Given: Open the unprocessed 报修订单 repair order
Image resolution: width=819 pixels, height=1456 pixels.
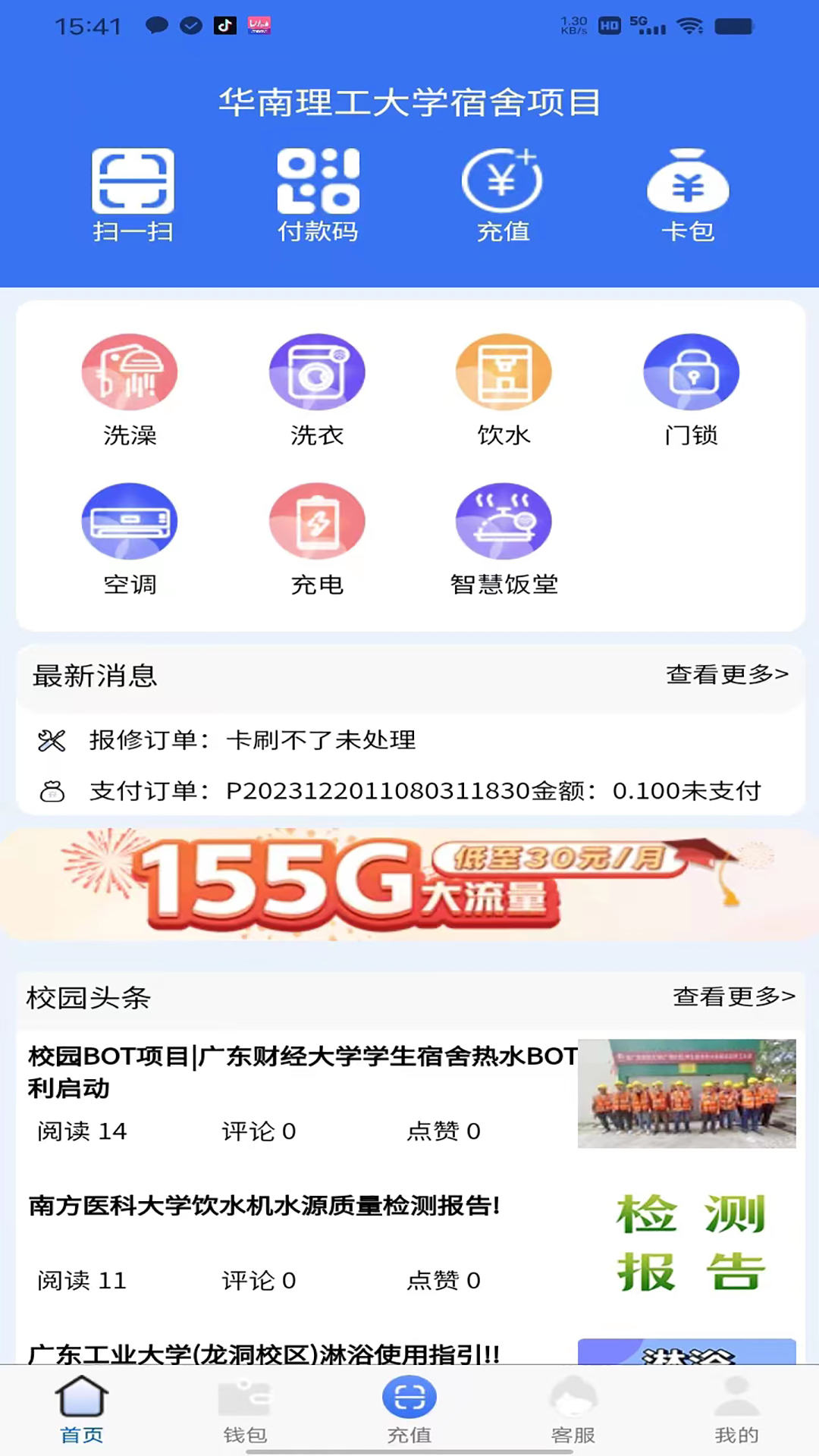Looking at the screenshot, I should point(303,741).
